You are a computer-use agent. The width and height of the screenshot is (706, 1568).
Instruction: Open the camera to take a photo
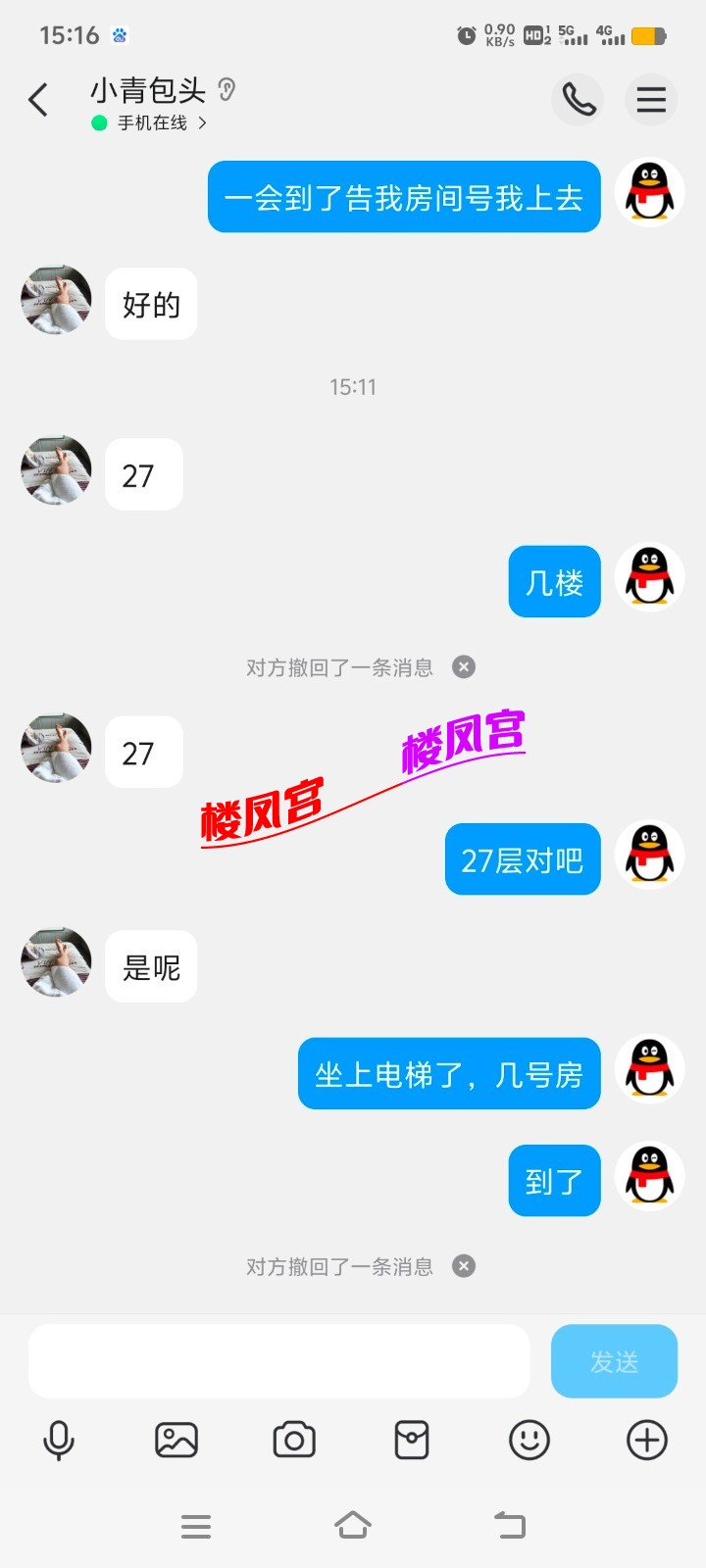pos(294,1441)
